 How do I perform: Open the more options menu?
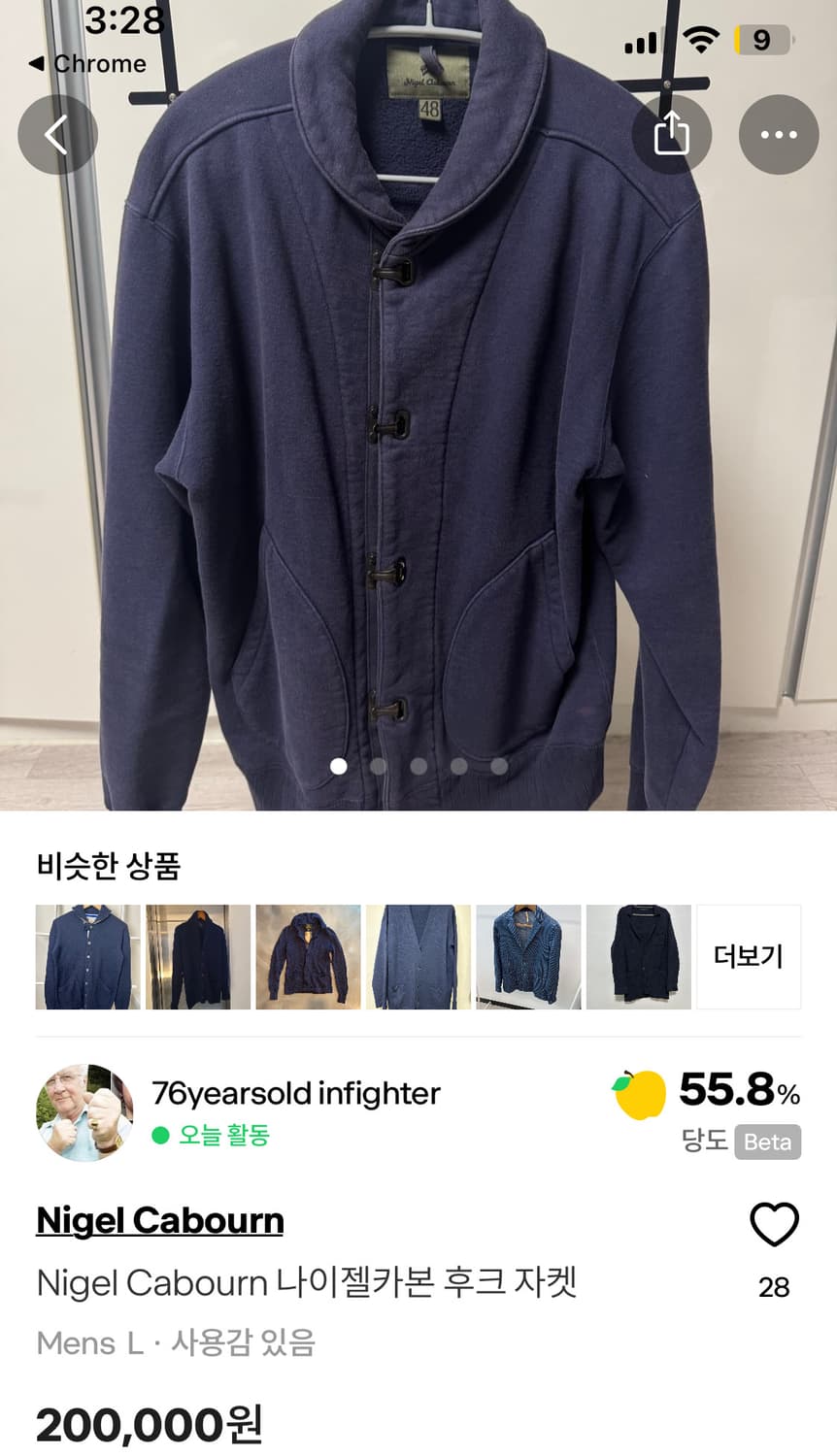[778, 135]
